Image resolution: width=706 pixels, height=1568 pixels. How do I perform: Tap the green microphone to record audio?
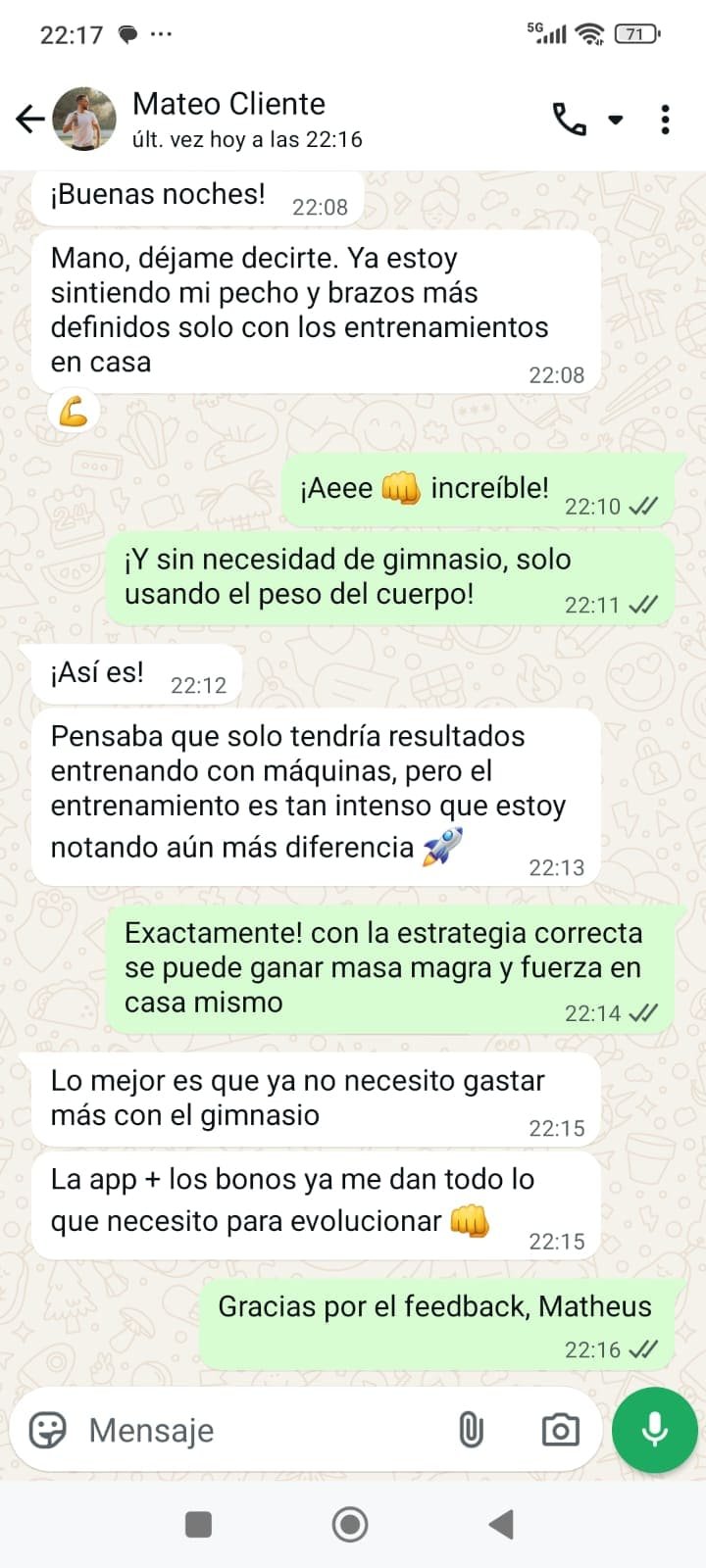click(653, 1430)
